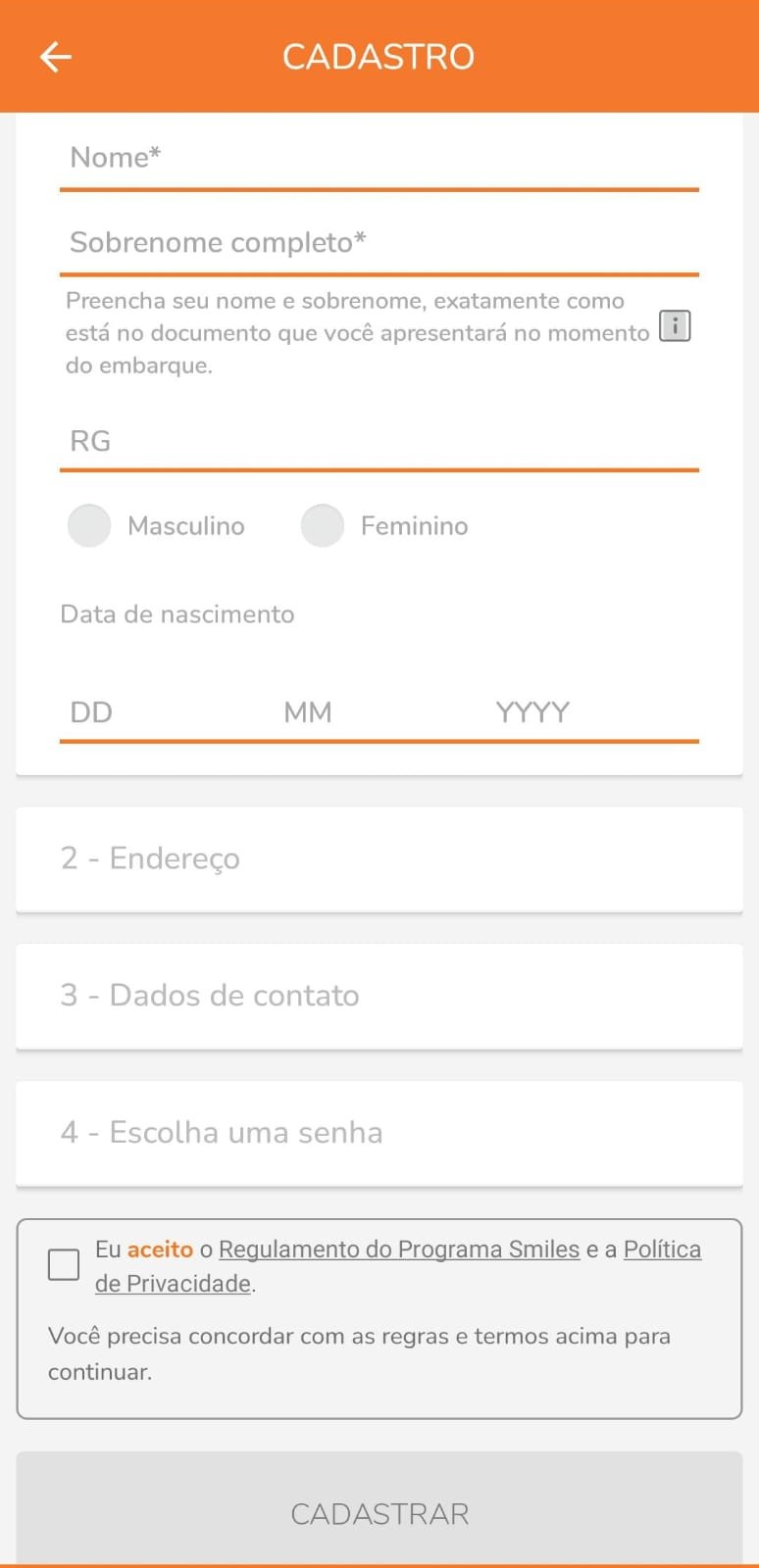
Task: Expand the 3 - Dados de contato section
Action: [379, 996]
